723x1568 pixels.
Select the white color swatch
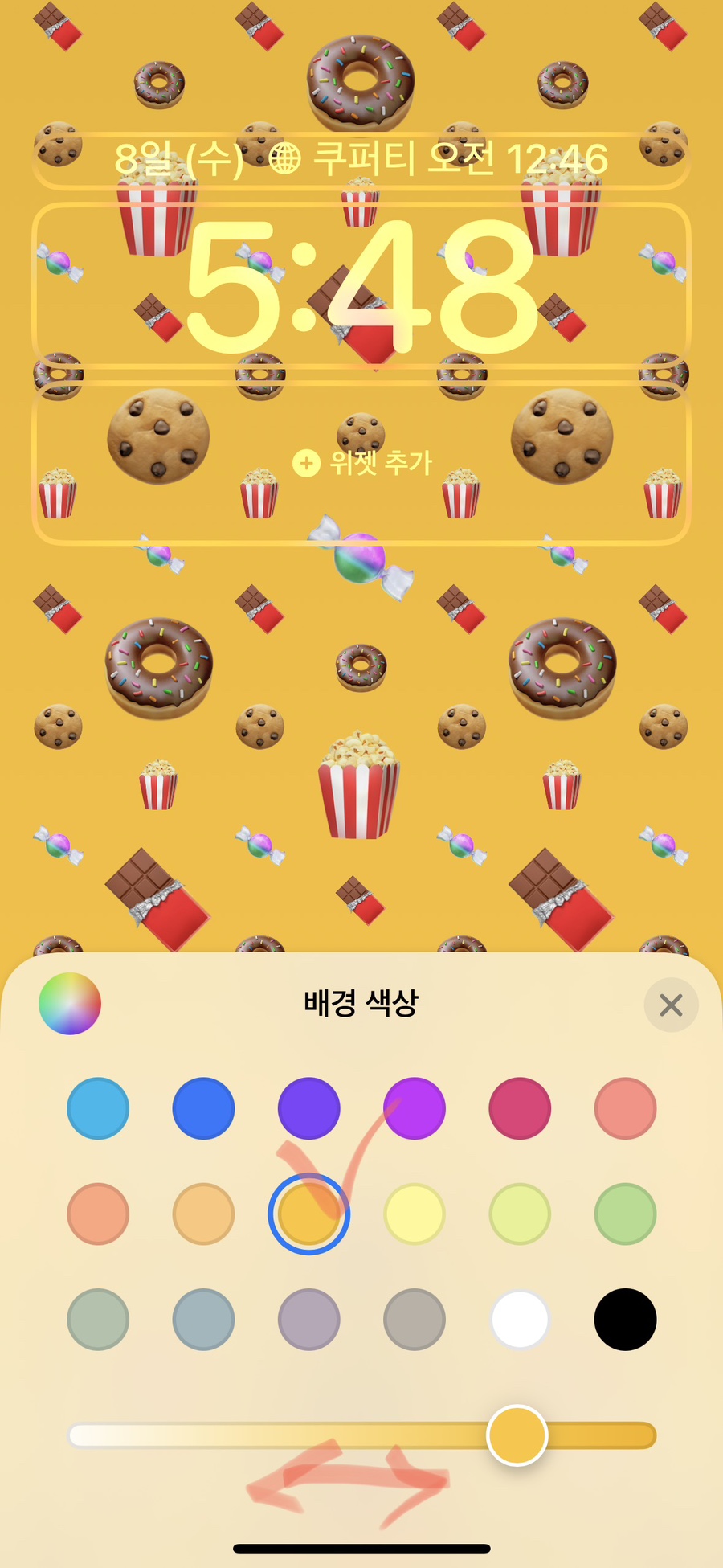520,1319
